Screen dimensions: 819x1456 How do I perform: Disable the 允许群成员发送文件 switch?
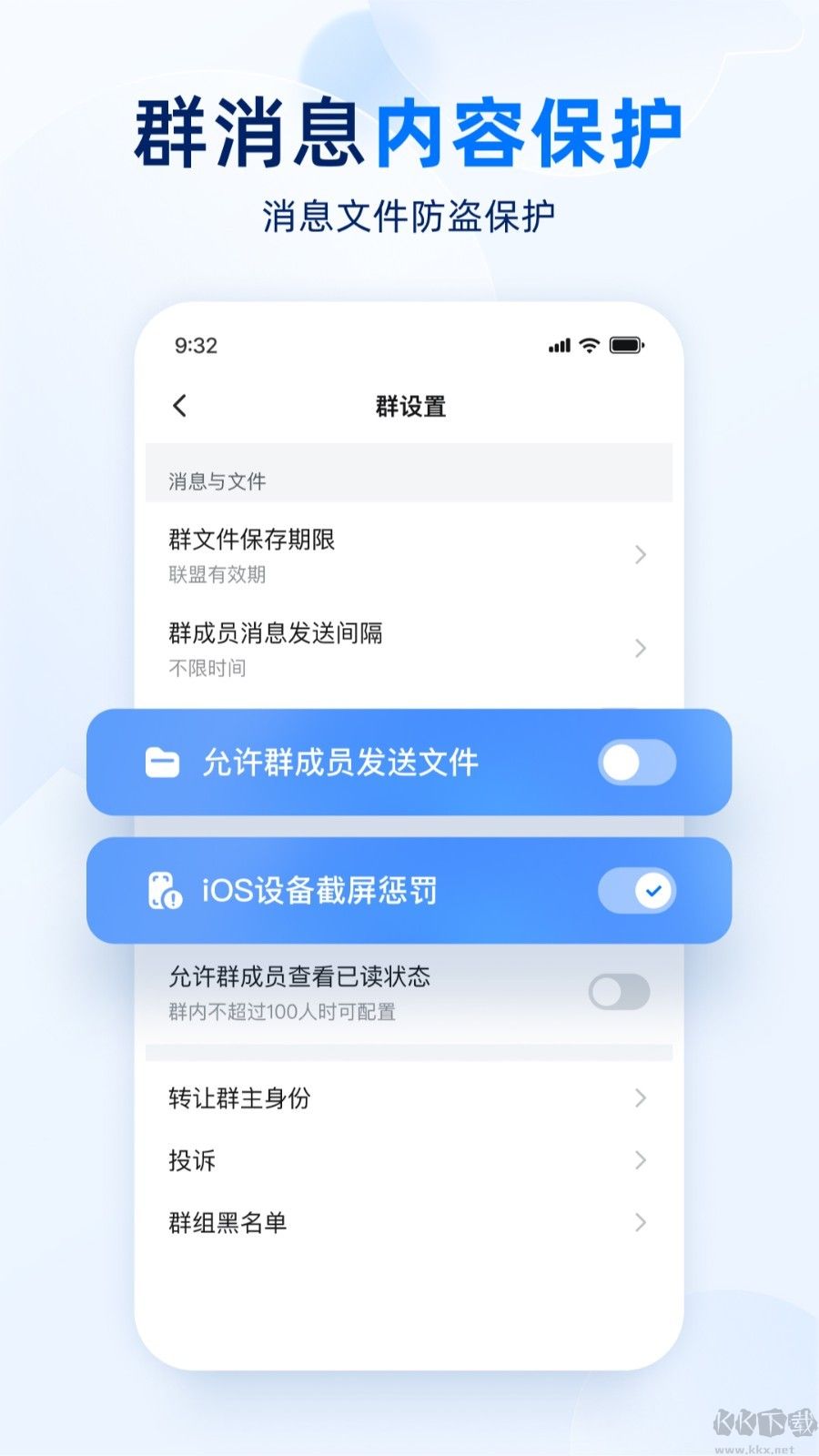coord(636,763)
